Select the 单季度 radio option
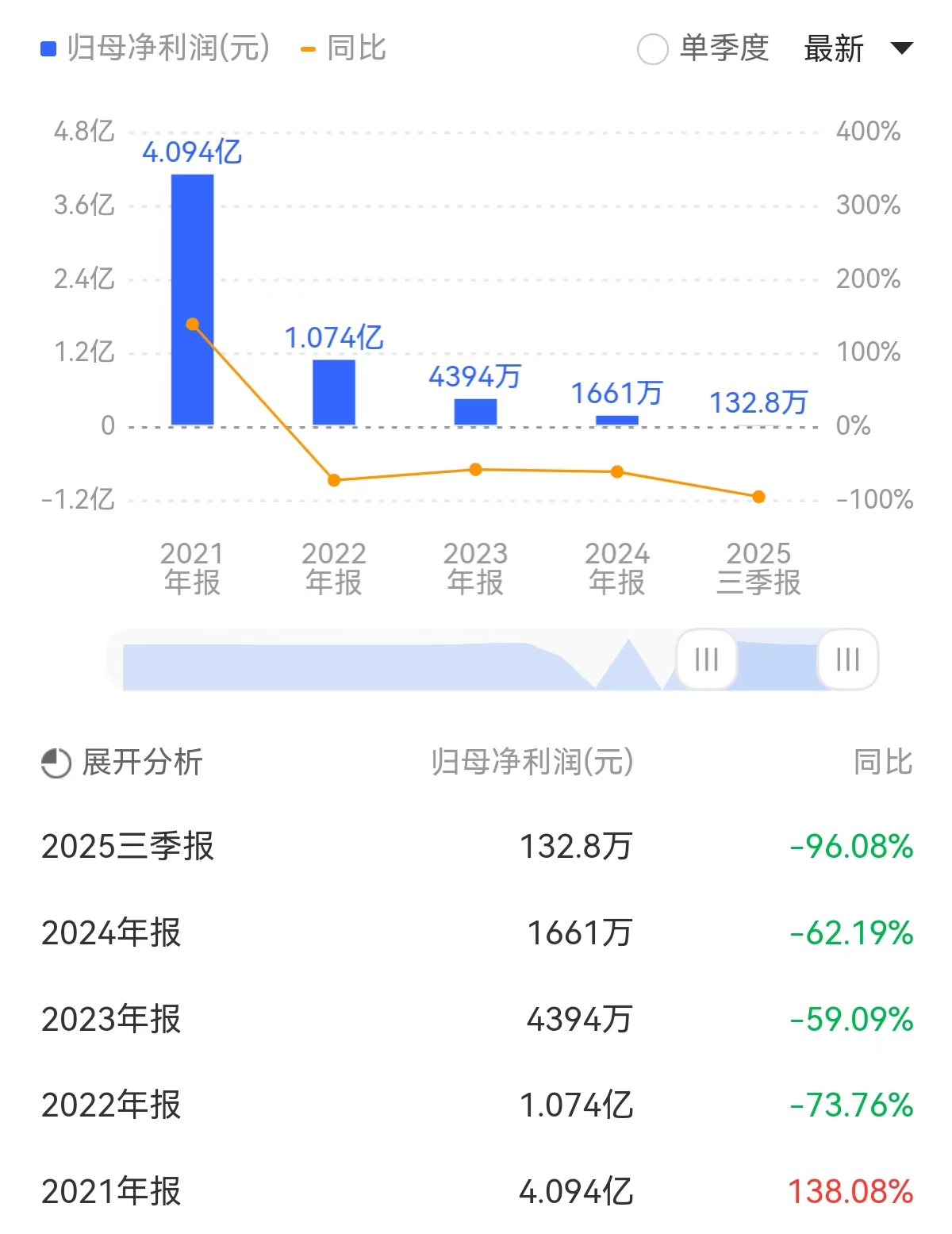Image resolution: width=952 pixels, height=1234 pixels. pyautogui.click(x=653, y=49)
